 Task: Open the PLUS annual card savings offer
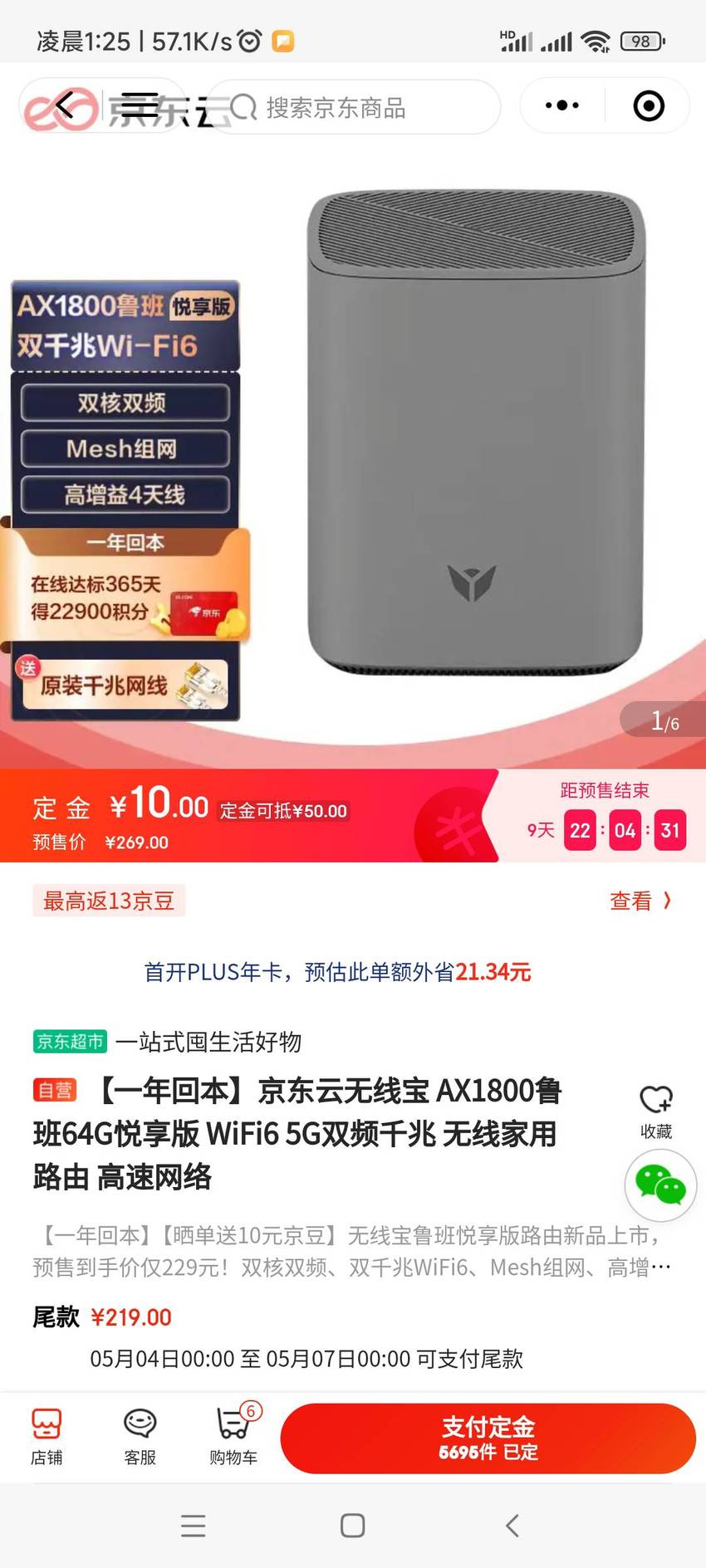pyautogui.click(x=337, y=972)
